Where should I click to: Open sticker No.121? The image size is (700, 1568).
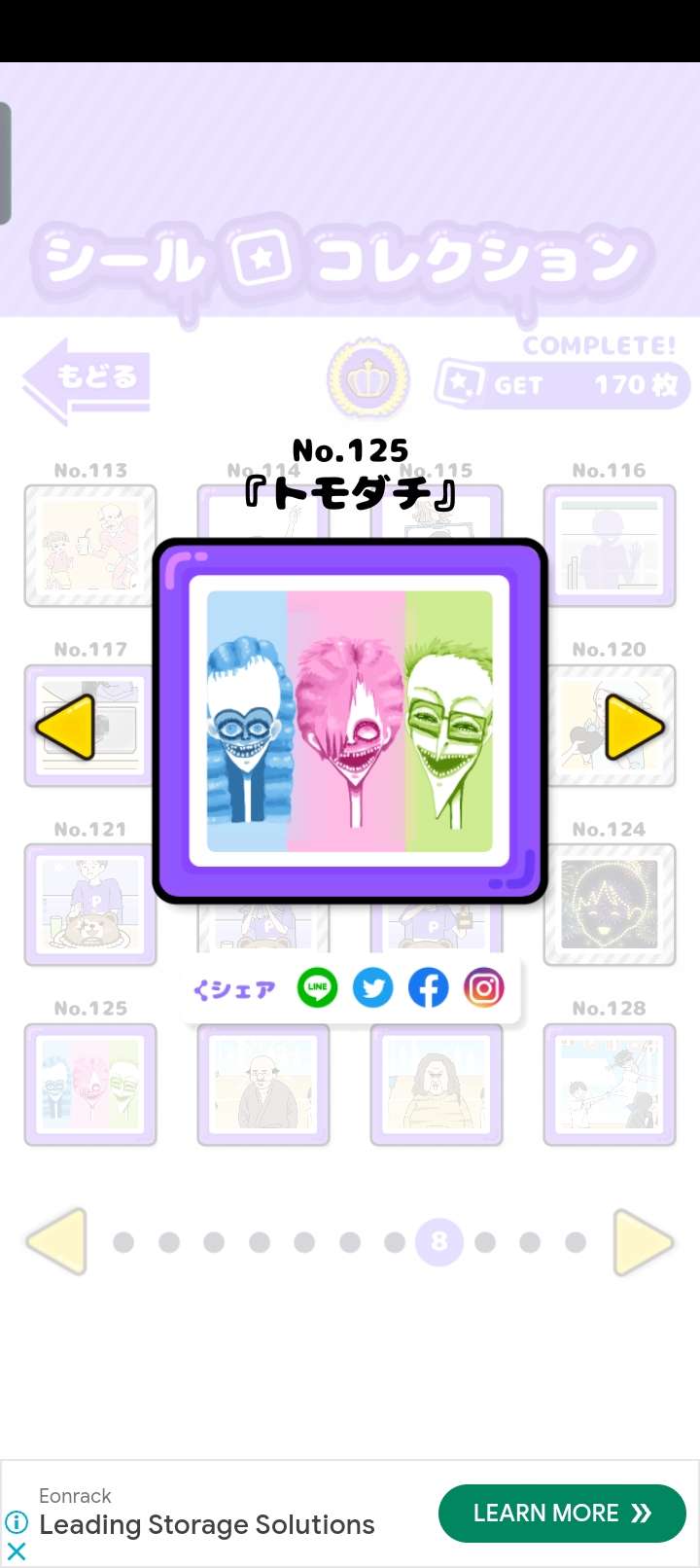pos(90,905)
